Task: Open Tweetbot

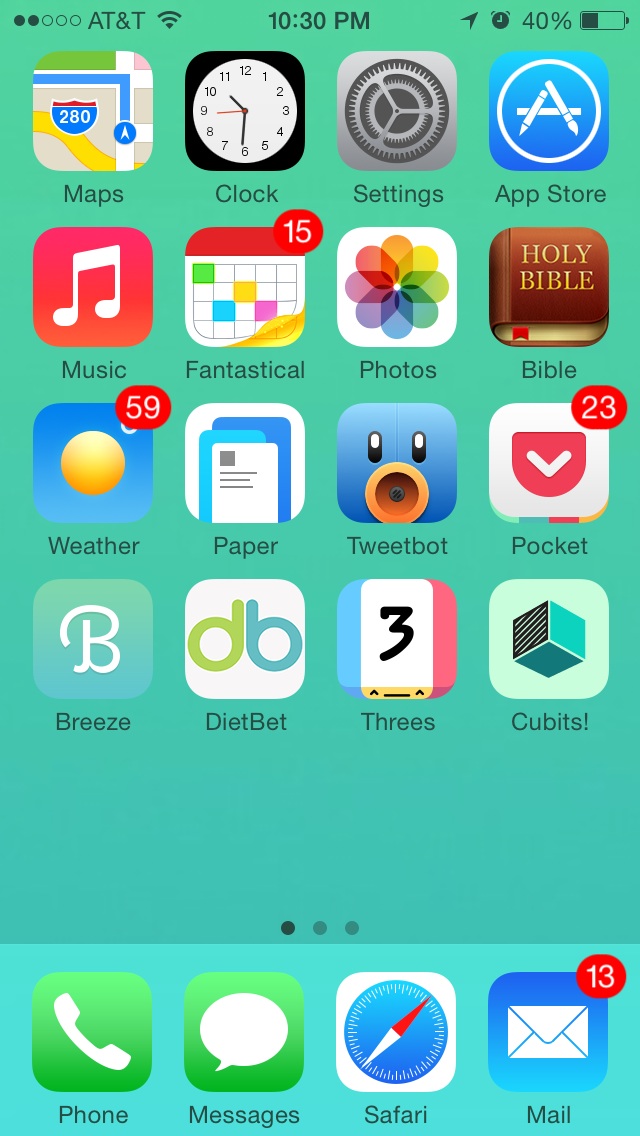Action: coord(396,463)
